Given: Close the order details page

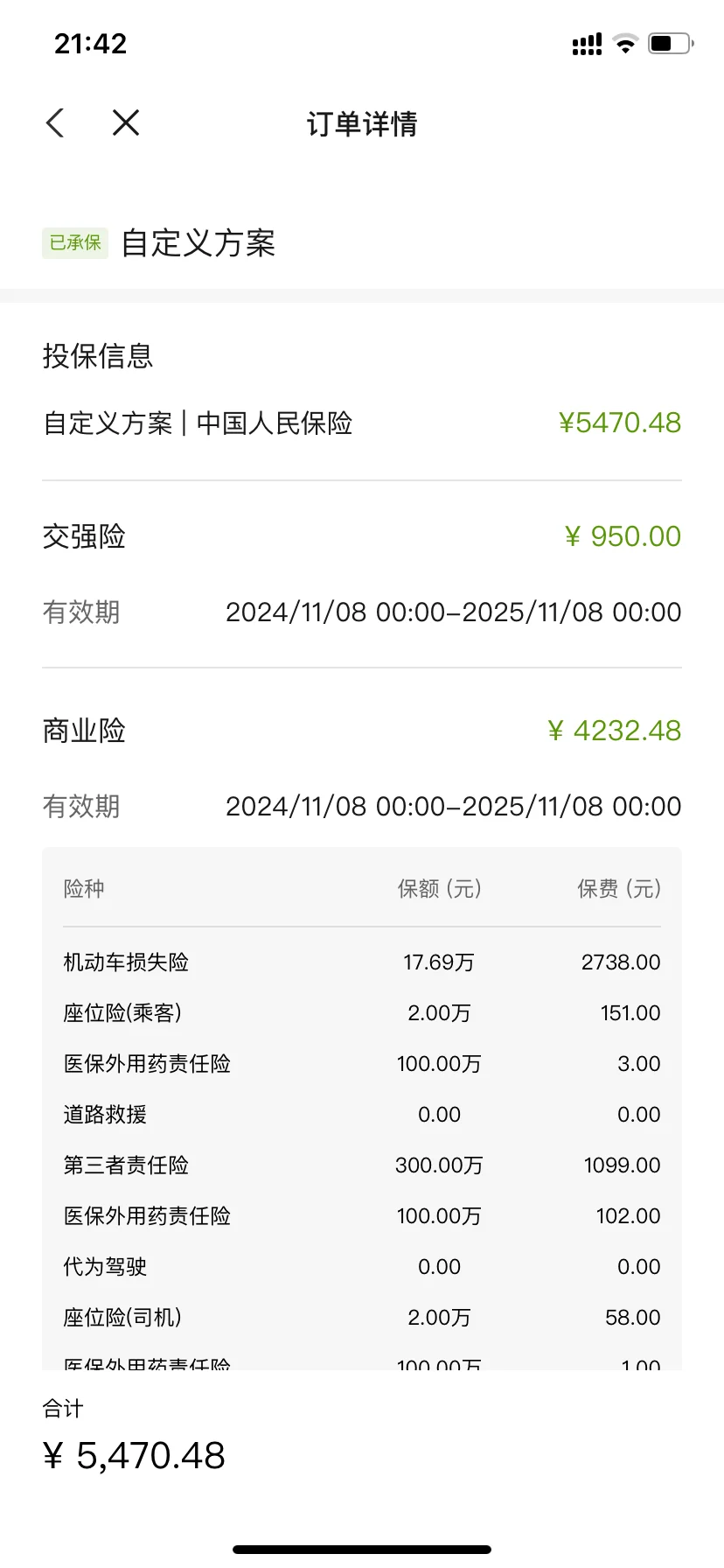Looking at the screenshot, I should point(126,123).
